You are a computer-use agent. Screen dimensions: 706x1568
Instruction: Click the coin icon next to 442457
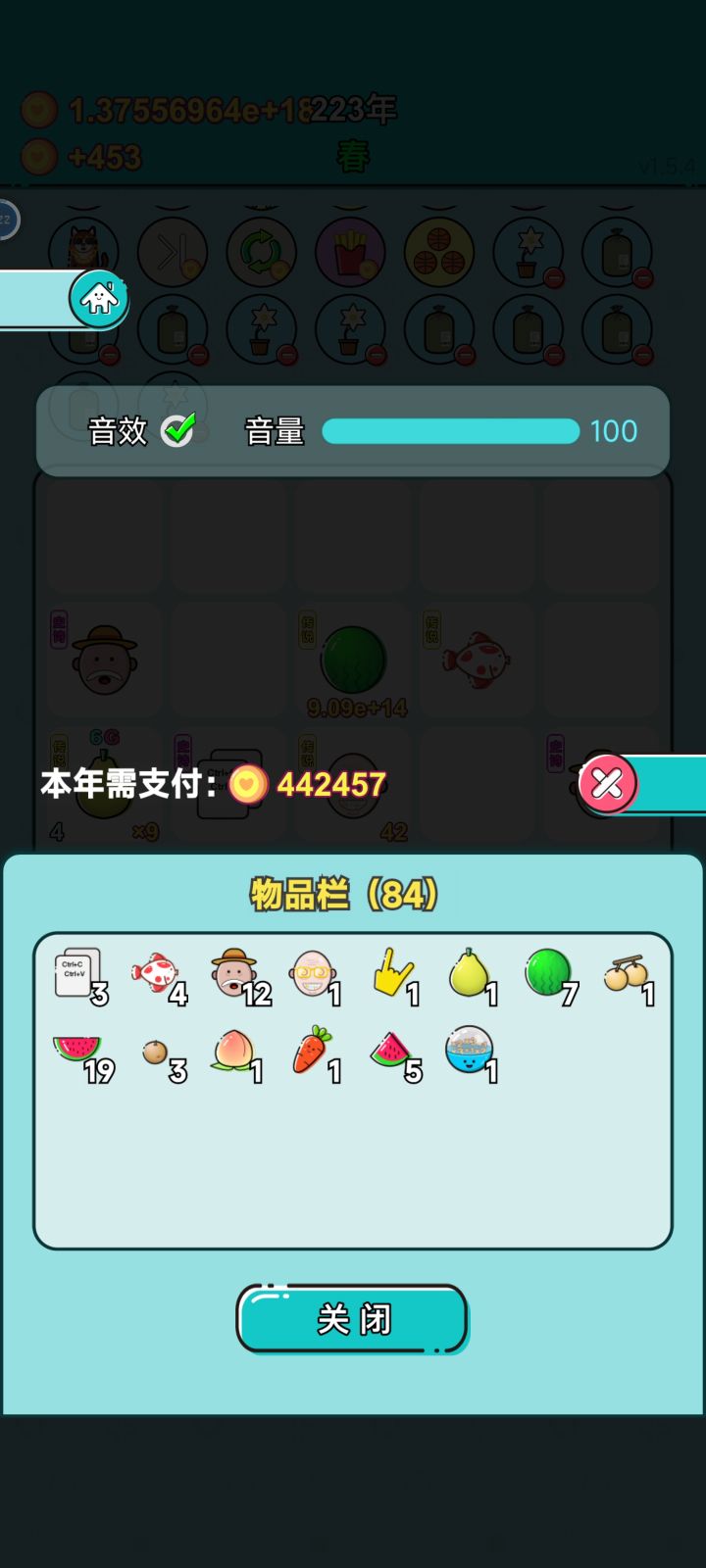[x=248, y=784]
